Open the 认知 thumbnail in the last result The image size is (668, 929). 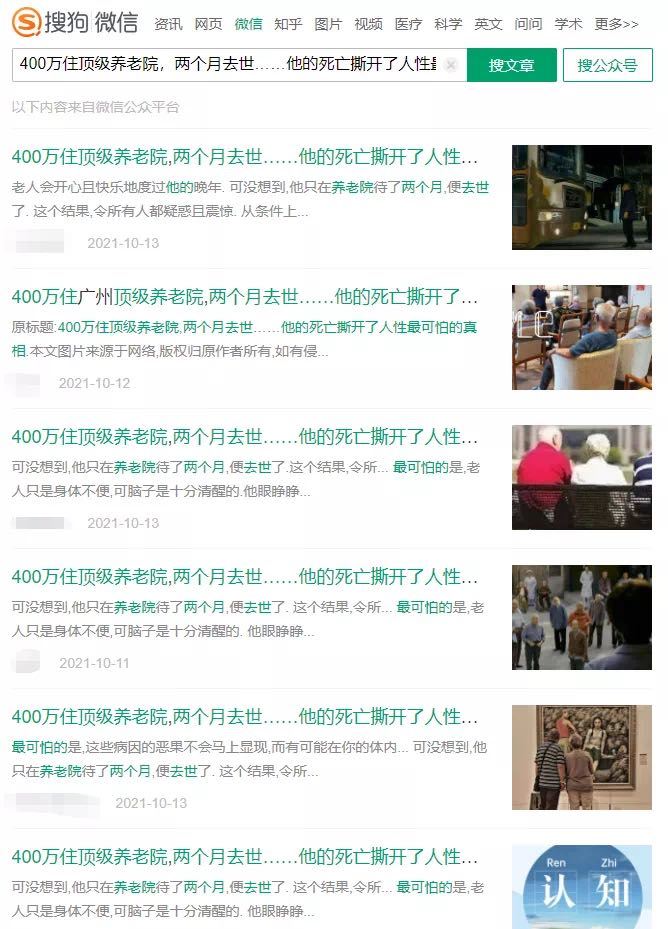[581, 886]
